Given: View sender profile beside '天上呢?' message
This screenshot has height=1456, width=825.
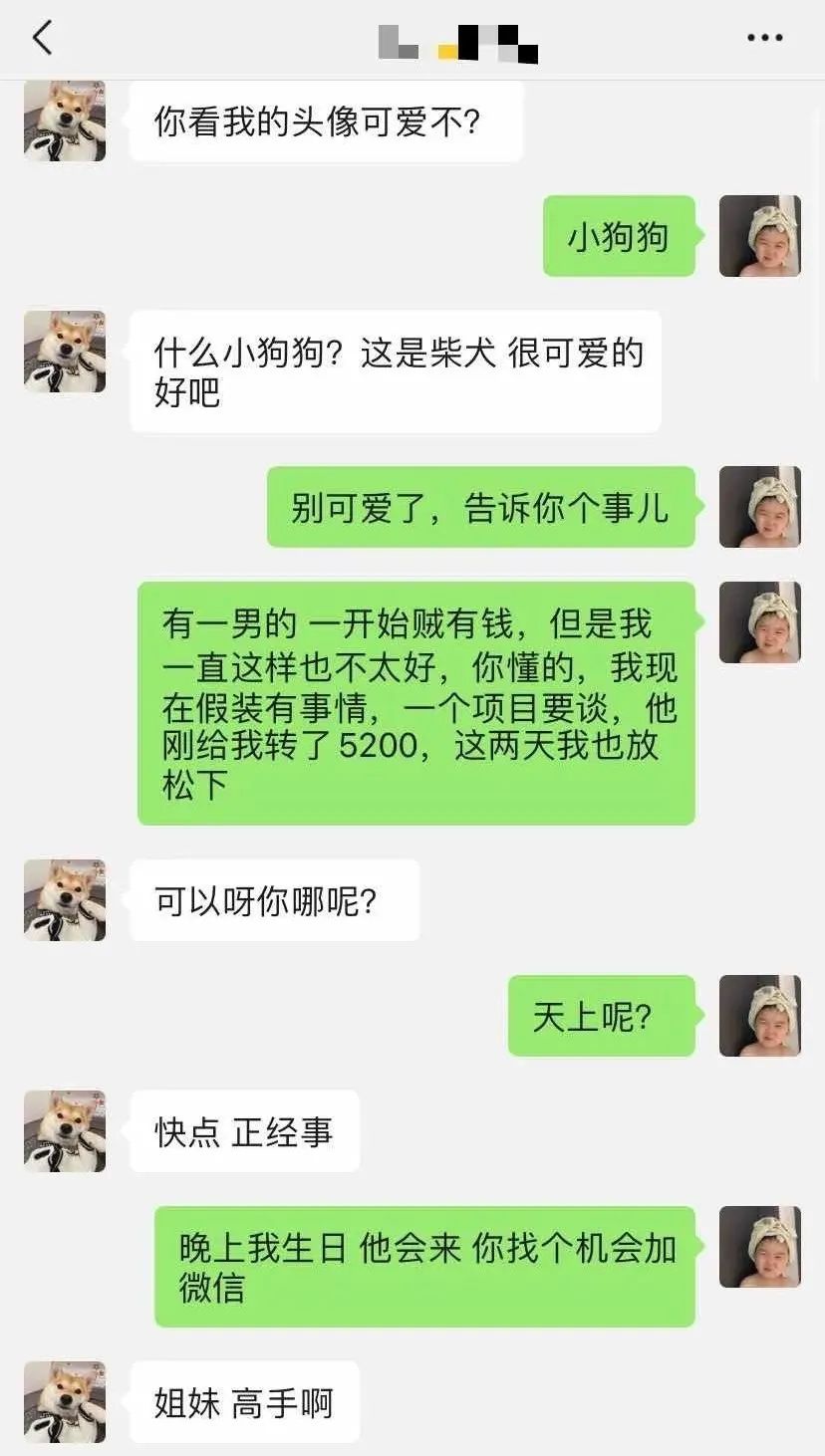Looking at the screenshot, I should click(759, 1015).
